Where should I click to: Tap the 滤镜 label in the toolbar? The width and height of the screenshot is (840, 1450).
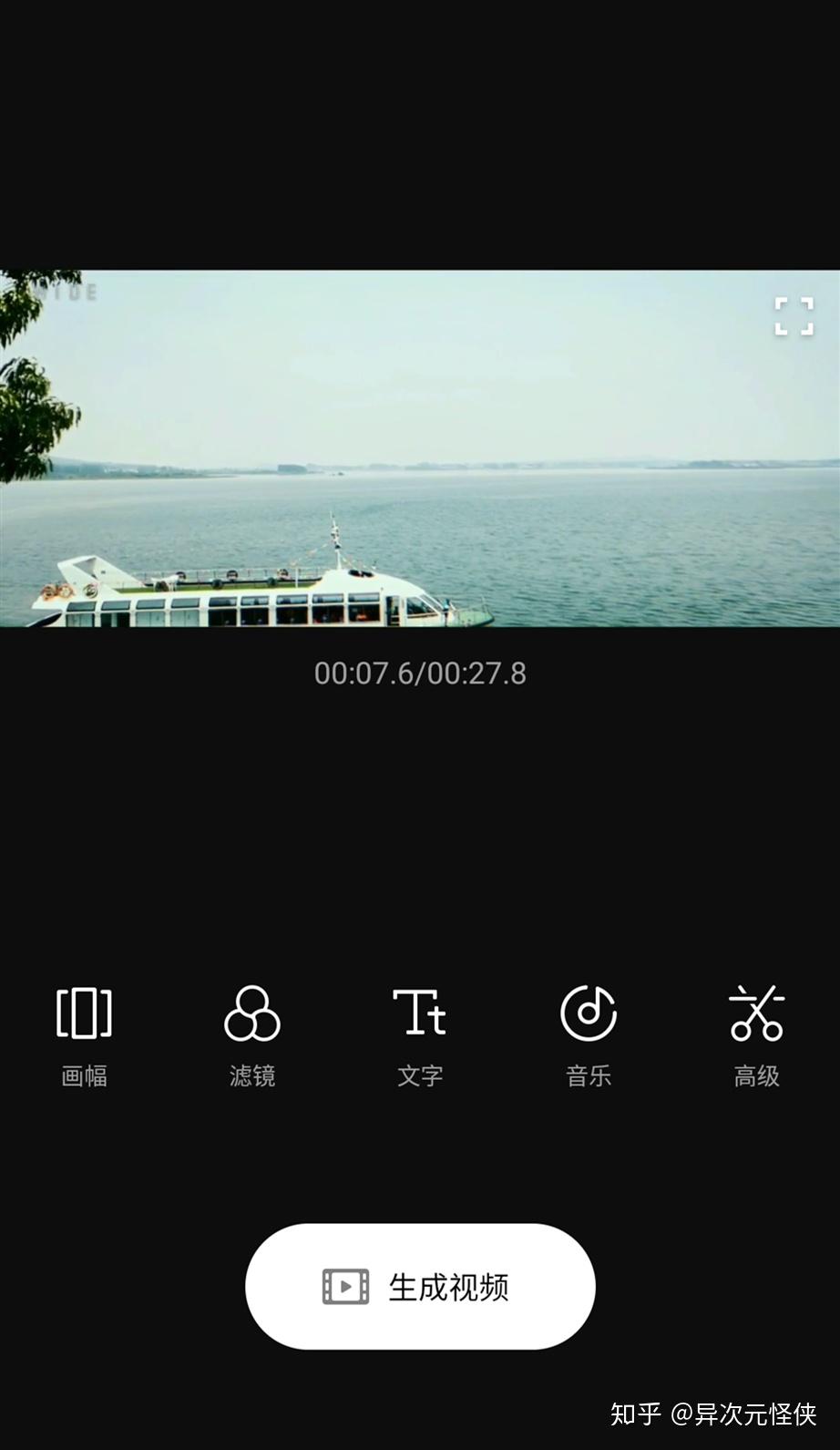coord(251,1075)
